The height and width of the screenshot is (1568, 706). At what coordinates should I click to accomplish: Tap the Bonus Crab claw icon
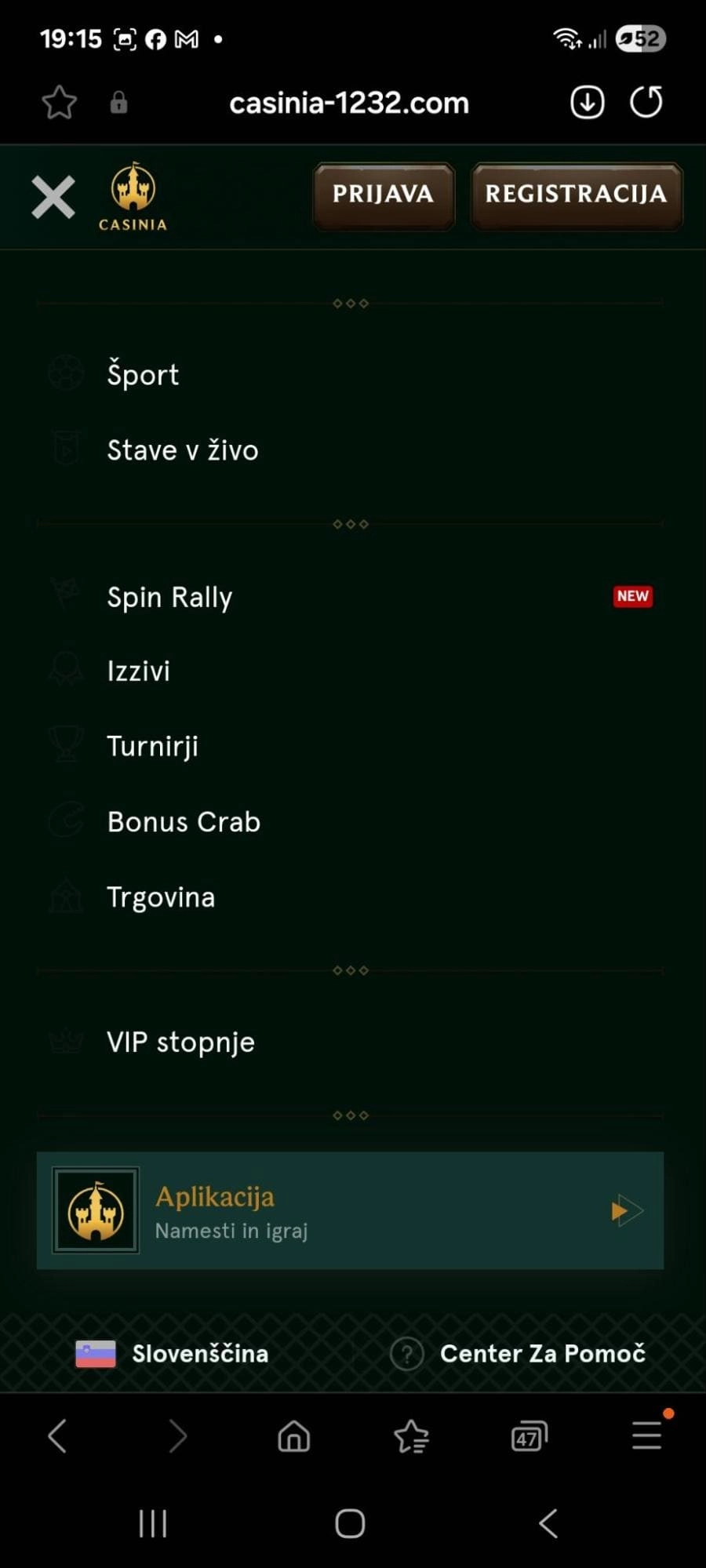click(x=66, y=821)
